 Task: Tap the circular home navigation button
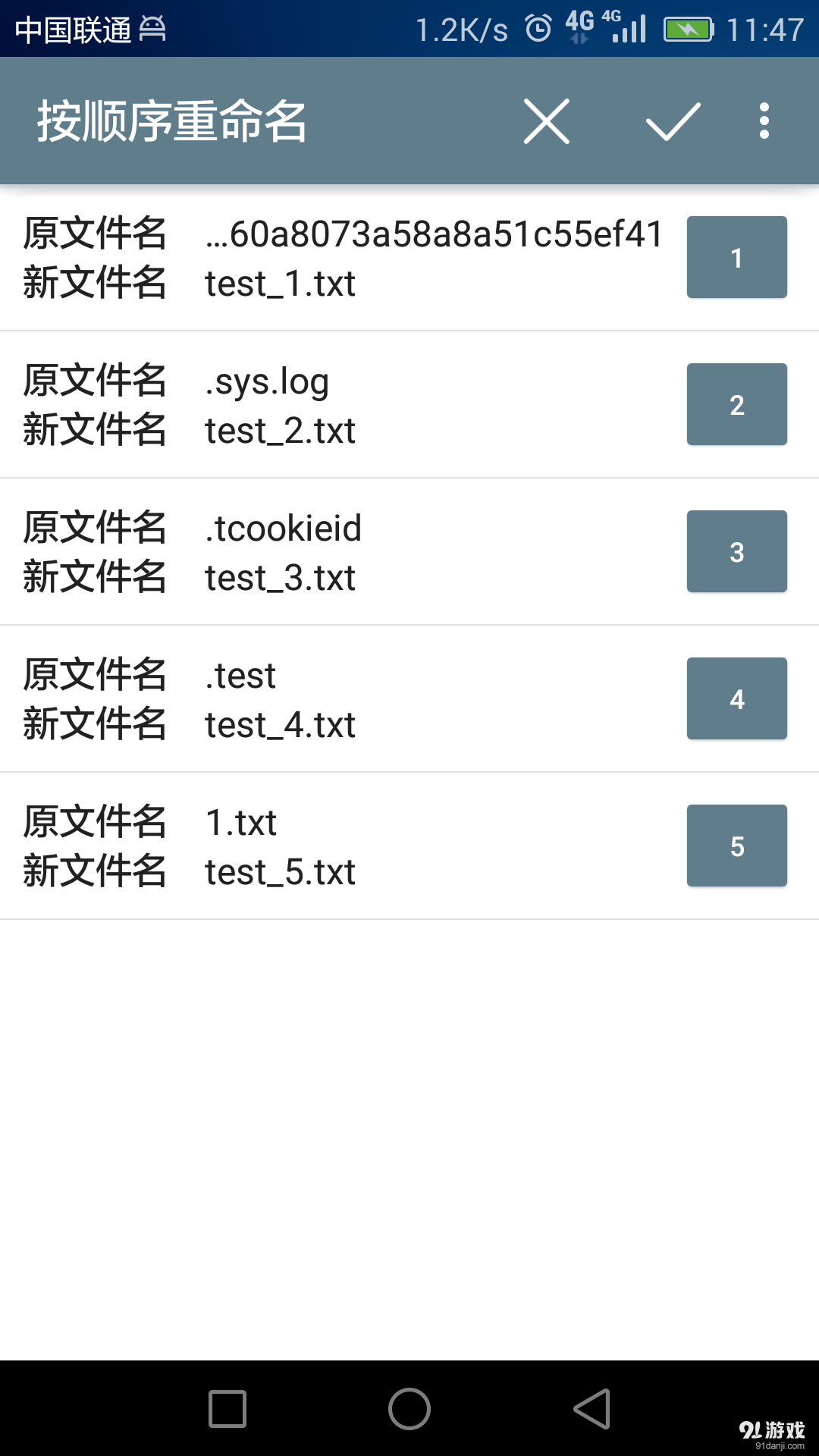pyautogui.click(x=409, y=1408)
